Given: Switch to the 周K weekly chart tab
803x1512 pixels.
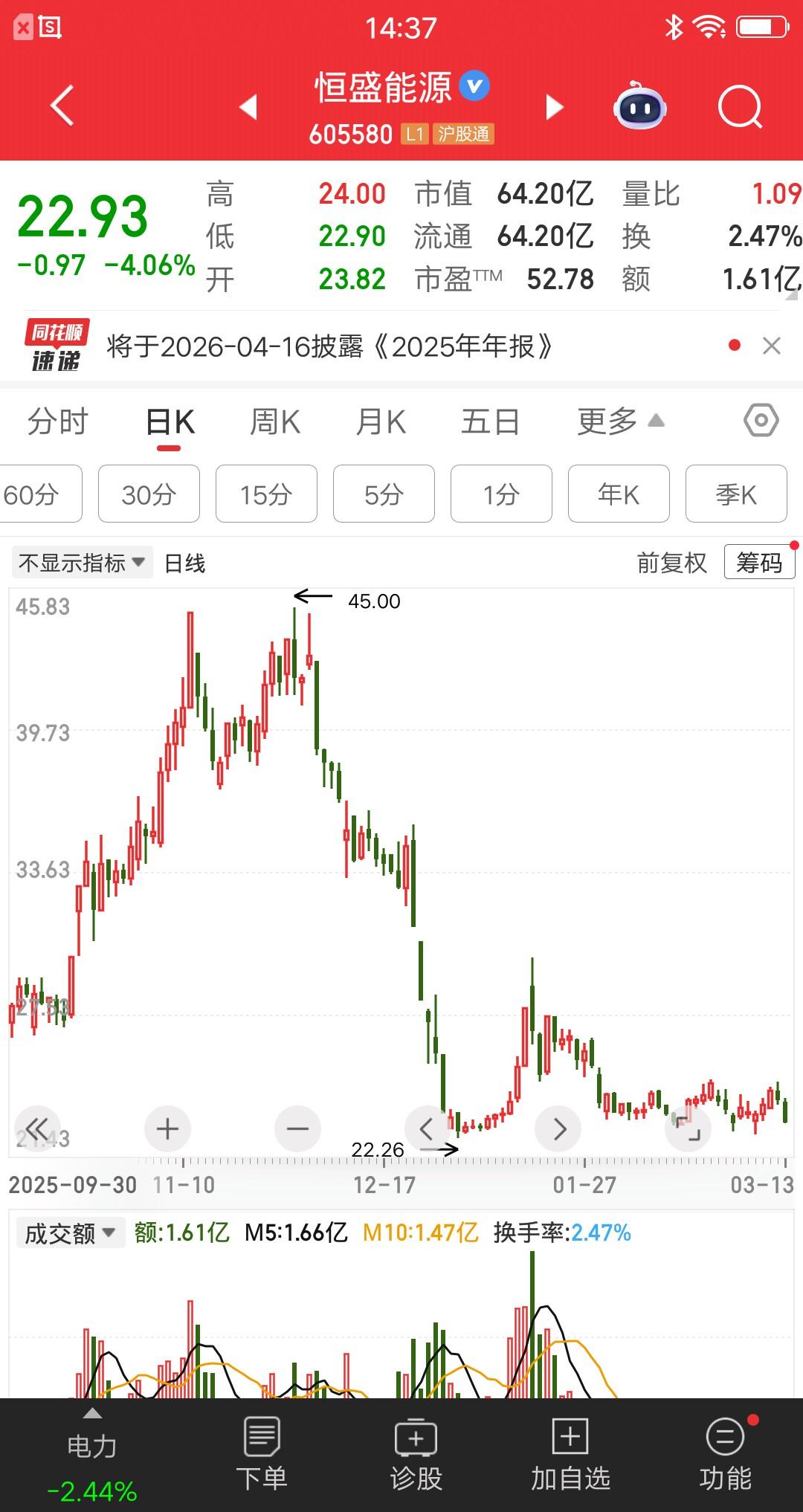Looking at the screenshot, I should point(274,421).
